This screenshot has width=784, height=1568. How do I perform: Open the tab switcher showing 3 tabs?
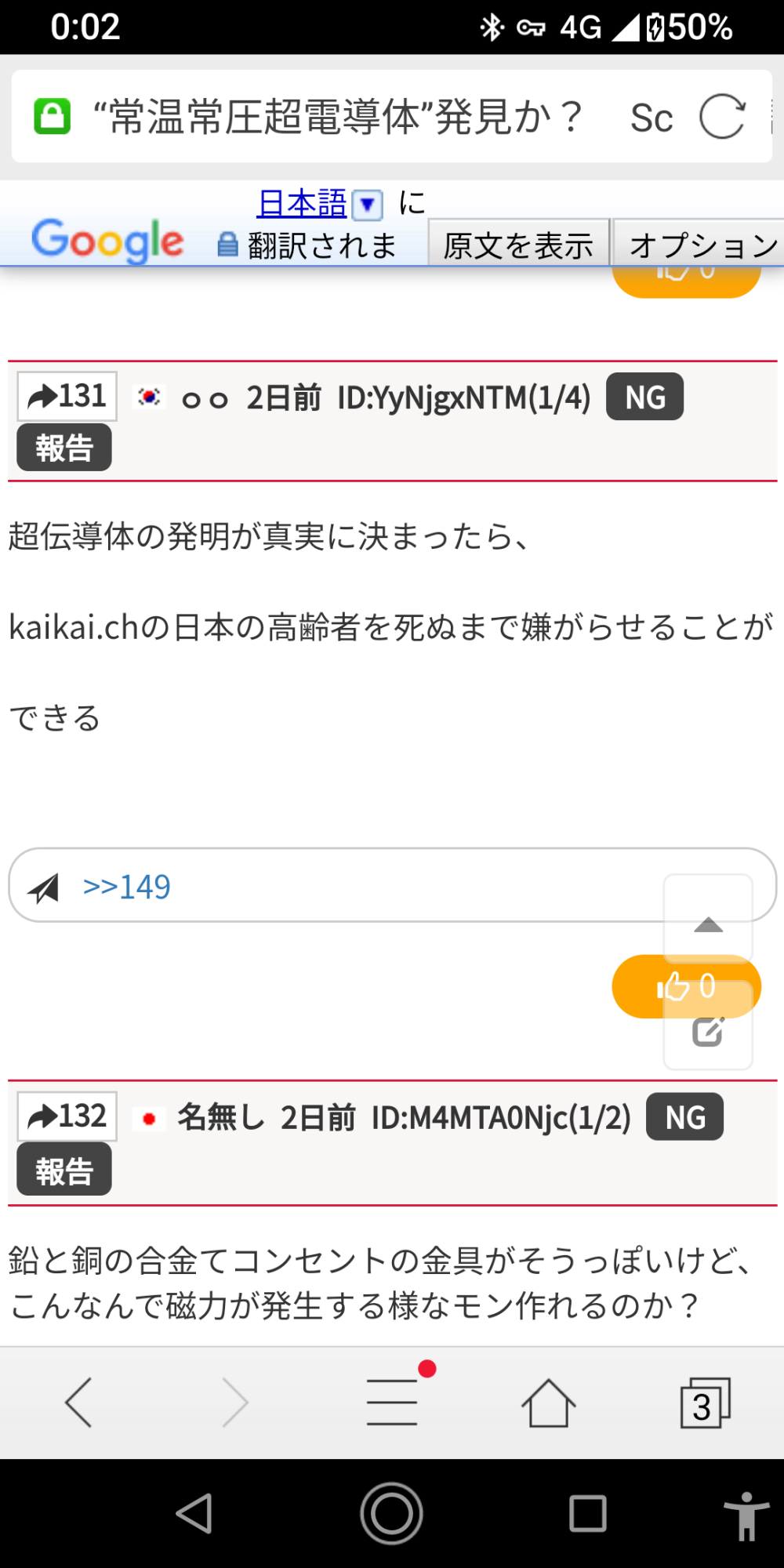[704, 1403]
